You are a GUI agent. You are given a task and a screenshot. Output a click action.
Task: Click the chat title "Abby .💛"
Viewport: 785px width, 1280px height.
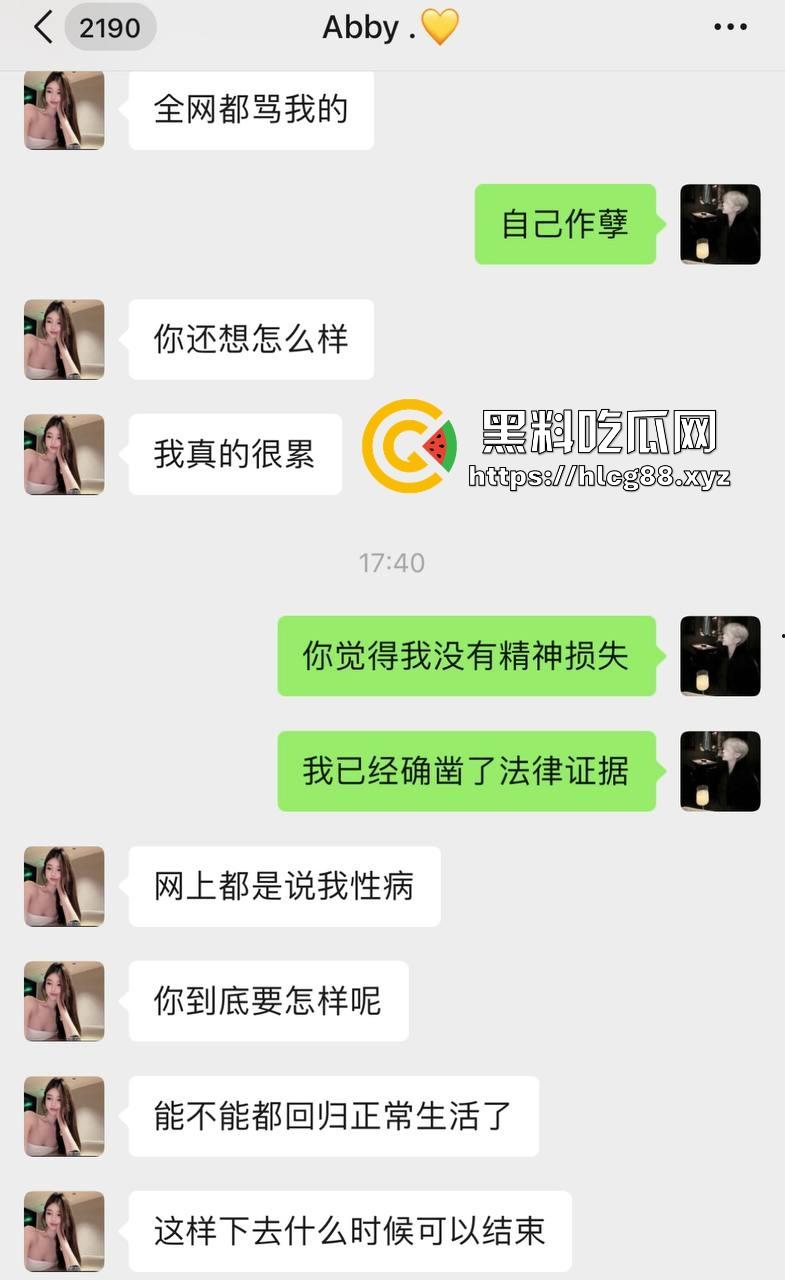392,27
